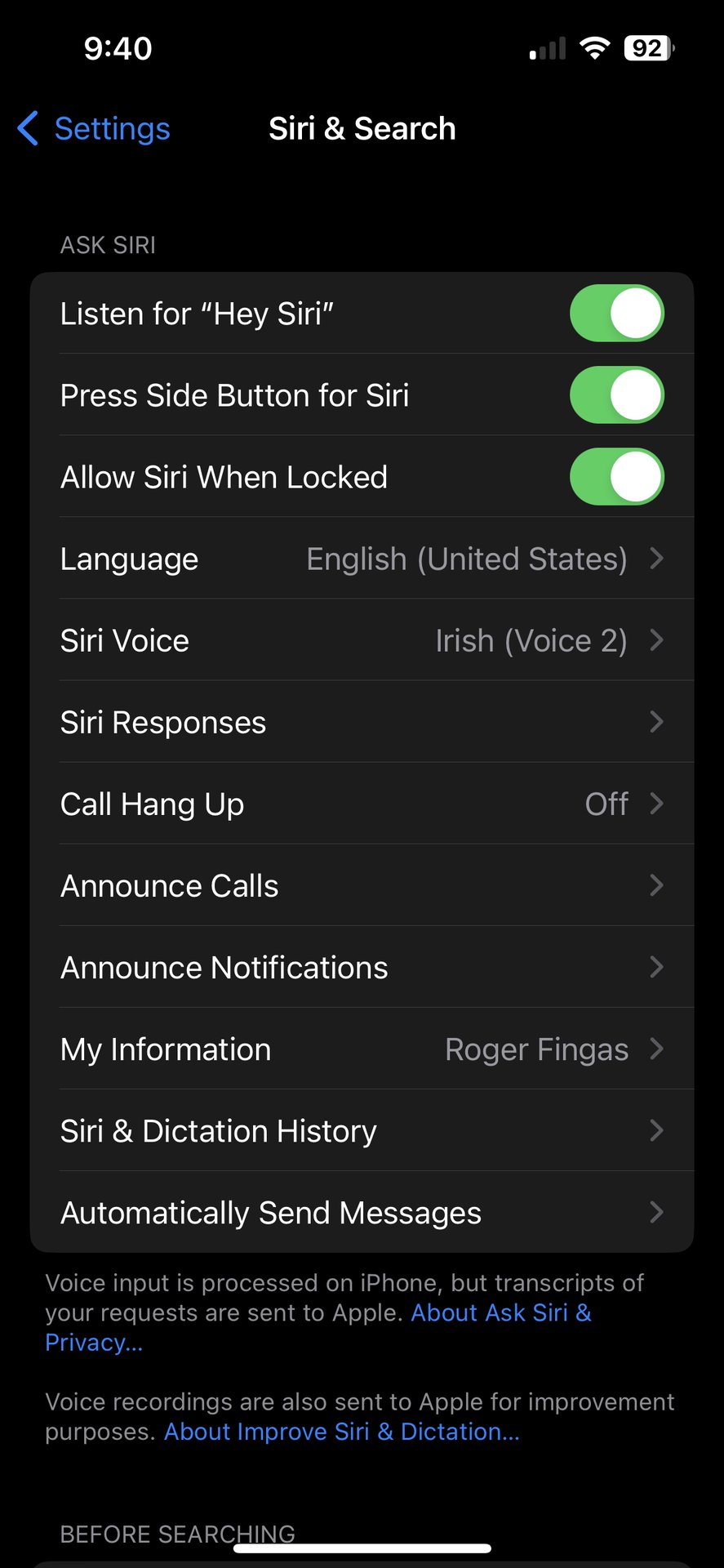Image resolution: width=724 pixels, height=1568 pixels.
Task: Open My Information contact setting
Action: 362,1049
